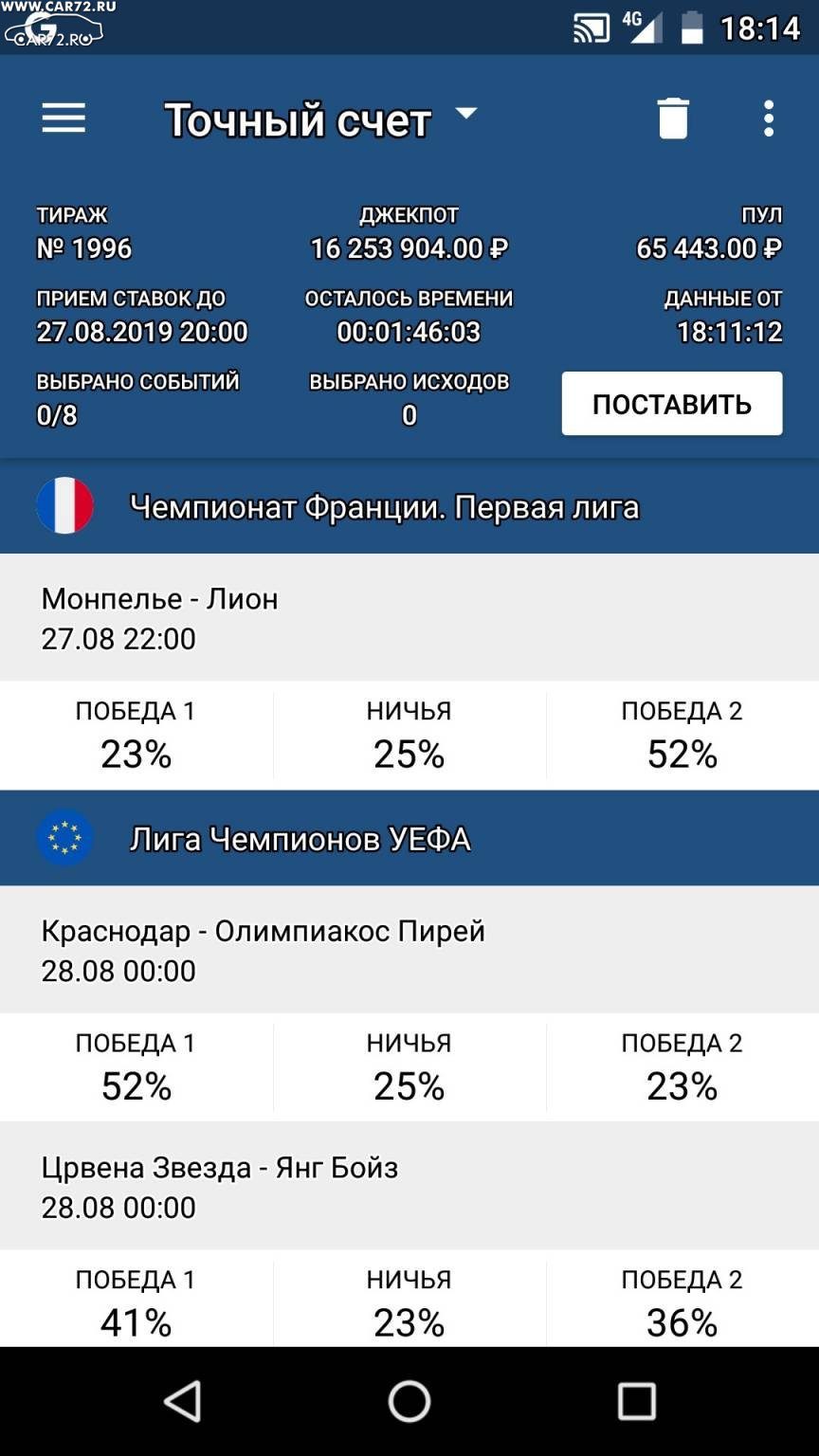The width and height of the screenshot is (819, 1456).
Task: Select Победа 1 for Црвена Звезда match
Action: click(x=136, y=1299)
